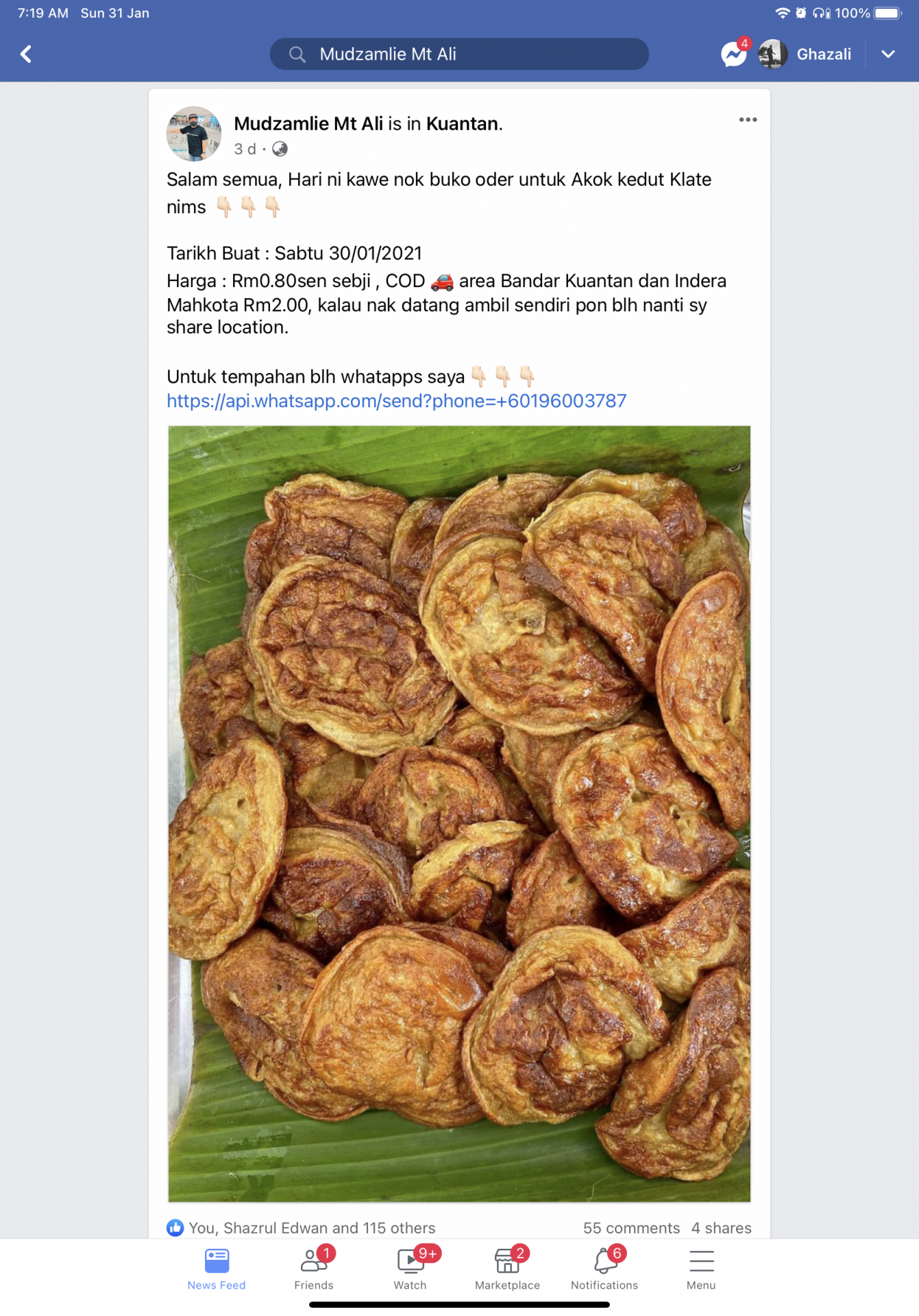Open the post's three-dot options menu

[748, 120]
